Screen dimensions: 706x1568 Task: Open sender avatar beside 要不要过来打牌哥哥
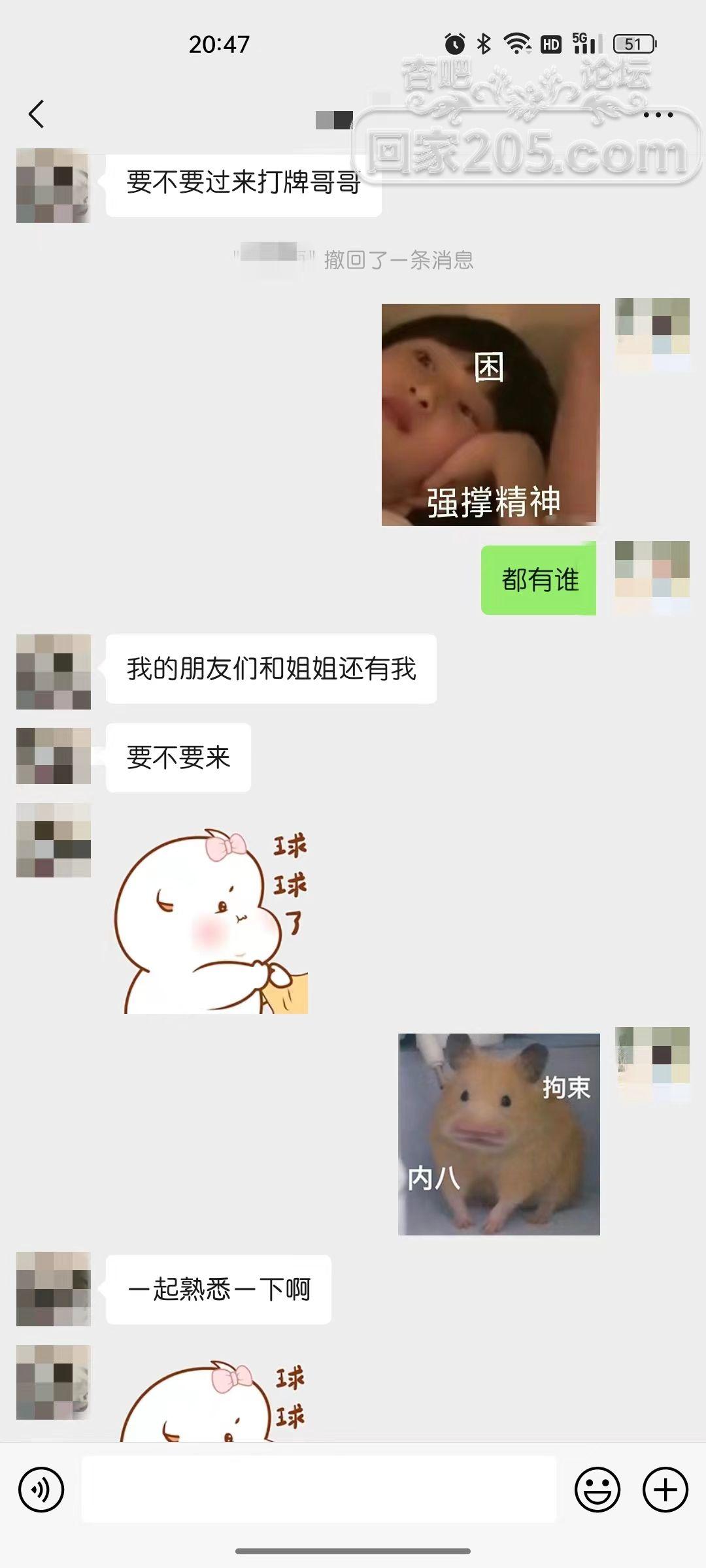(53, 186)
